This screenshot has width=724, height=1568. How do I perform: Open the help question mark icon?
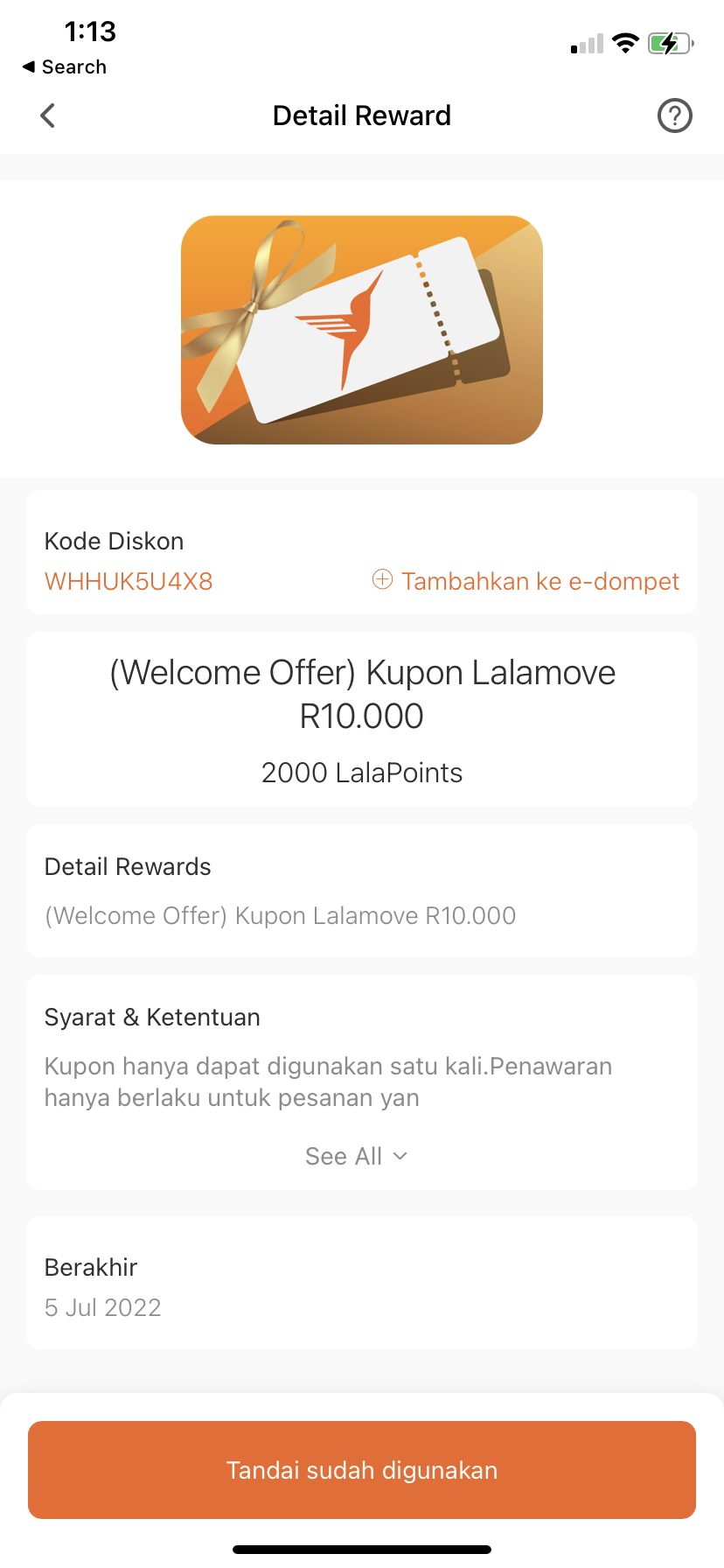674,115
